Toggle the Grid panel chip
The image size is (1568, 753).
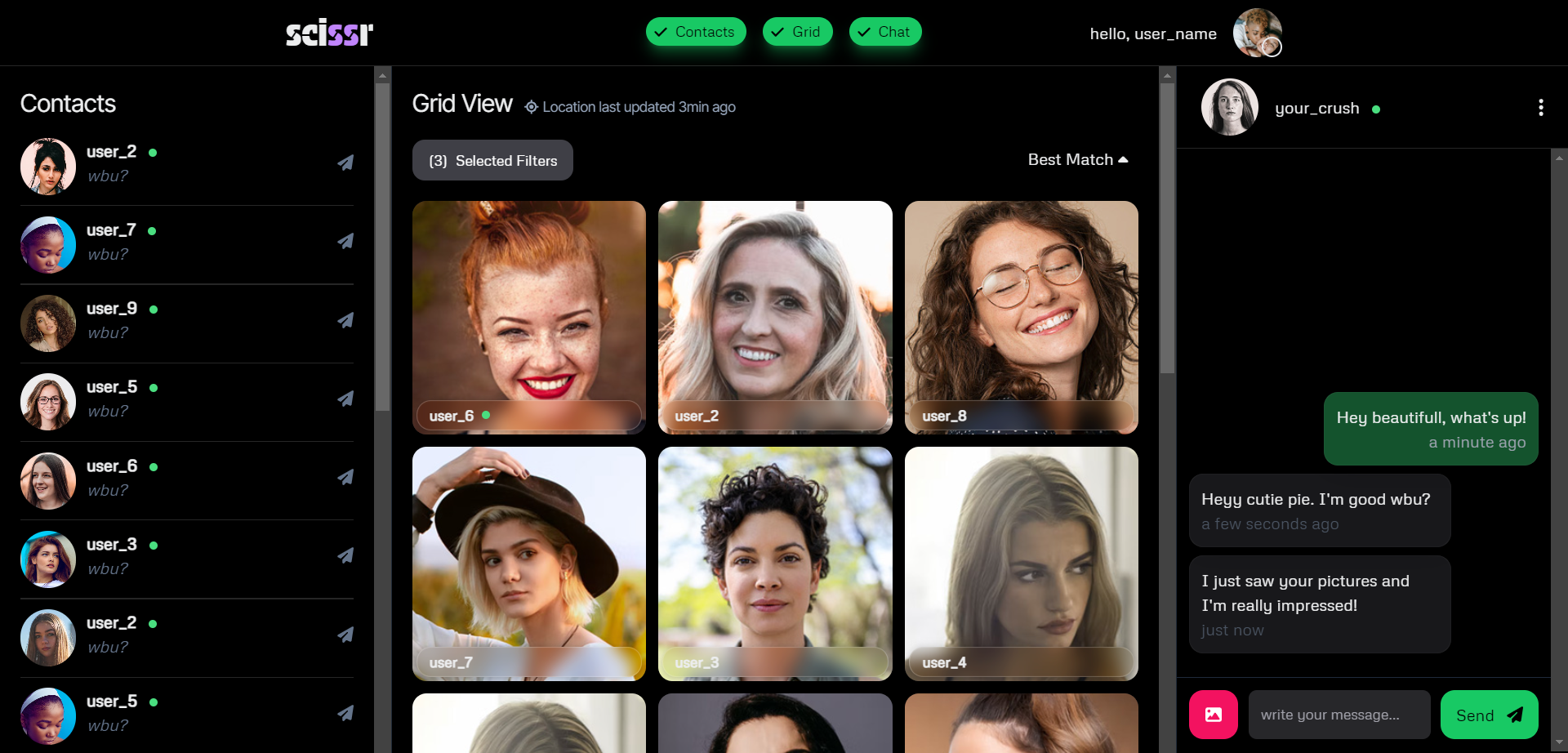796,32
